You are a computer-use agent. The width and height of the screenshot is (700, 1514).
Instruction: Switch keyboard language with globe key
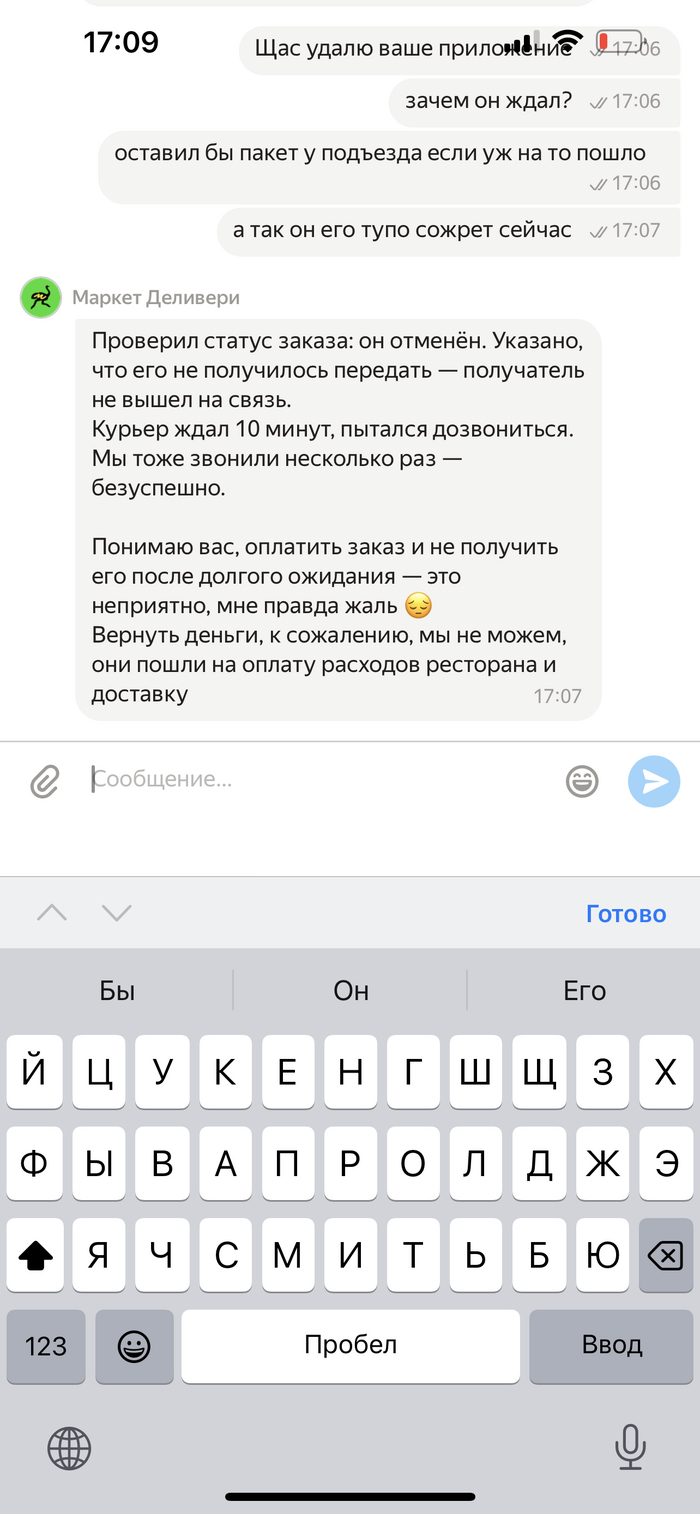click(69, 1447)
